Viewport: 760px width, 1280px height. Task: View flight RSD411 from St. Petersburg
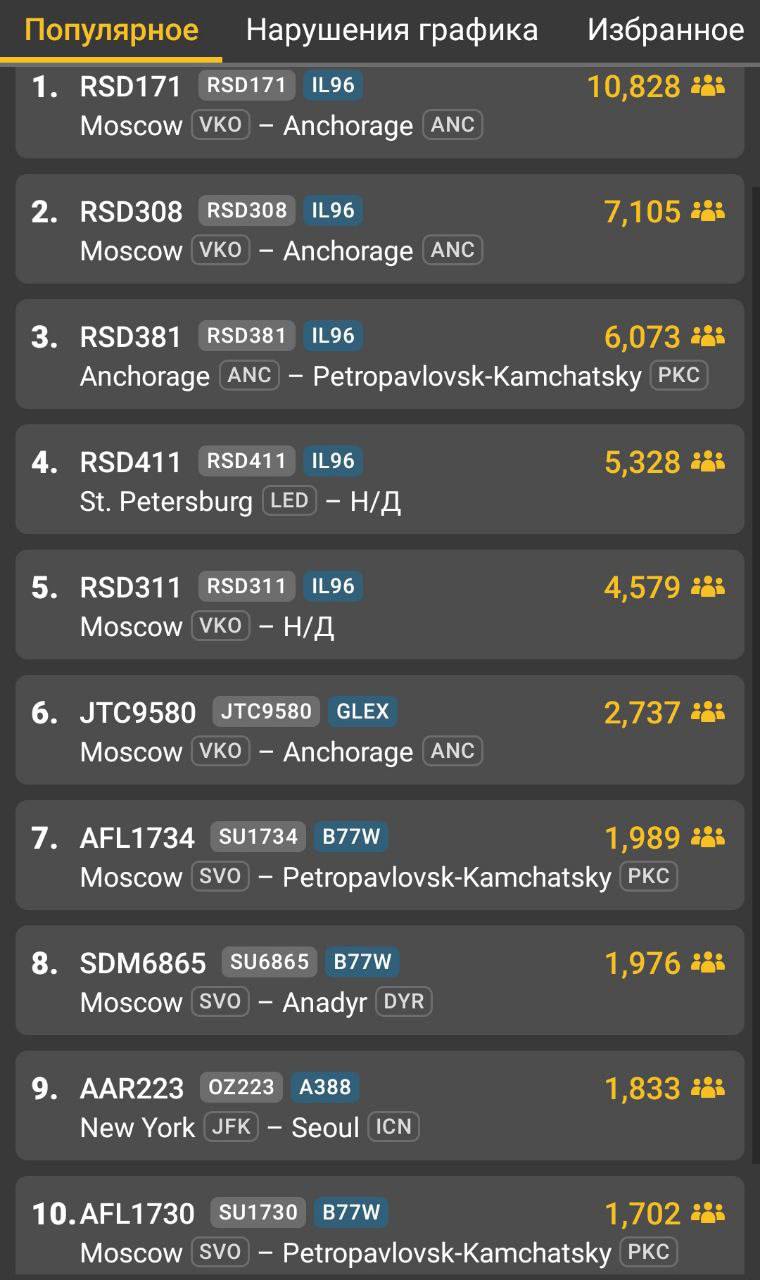click(x=380, y=479)
